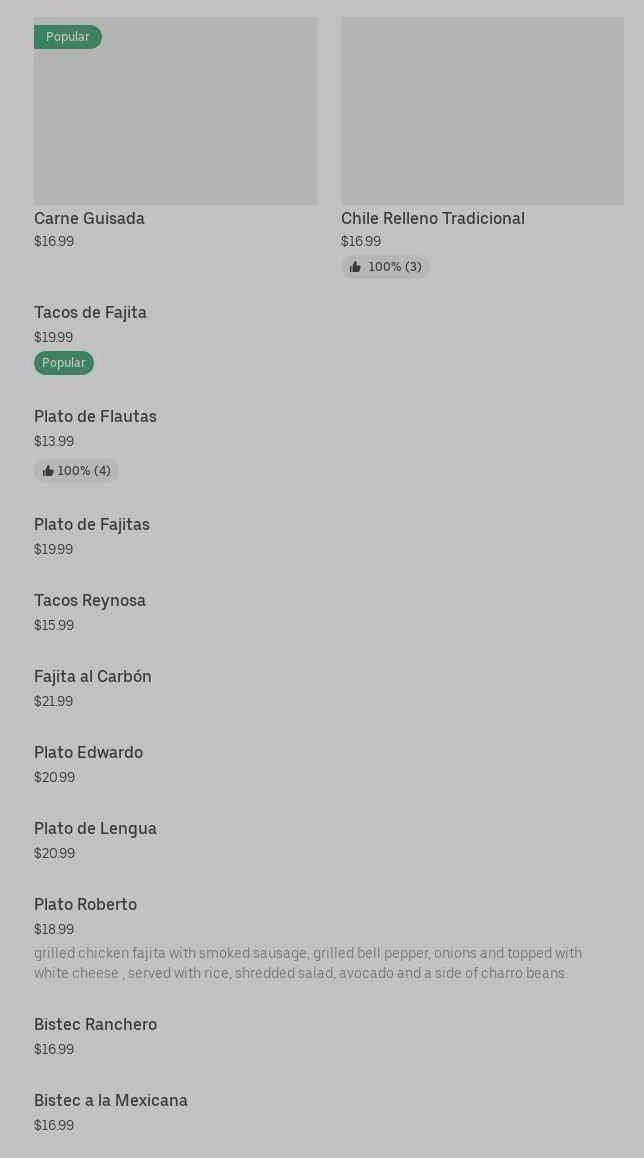This screenshot has height=1158, width=644.
Task: Open Tacos de Fajita menu item
Action: tap(91, 313)
